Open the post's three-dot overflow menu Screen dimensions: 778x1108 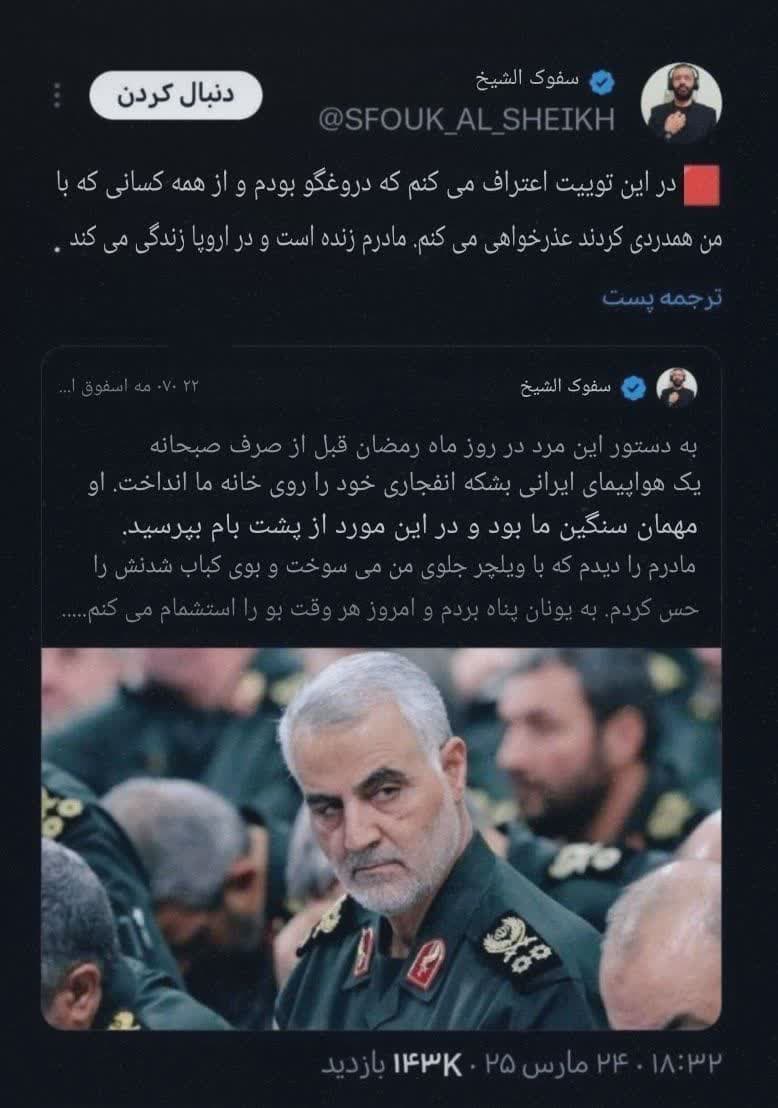click(x=57, y=97)
